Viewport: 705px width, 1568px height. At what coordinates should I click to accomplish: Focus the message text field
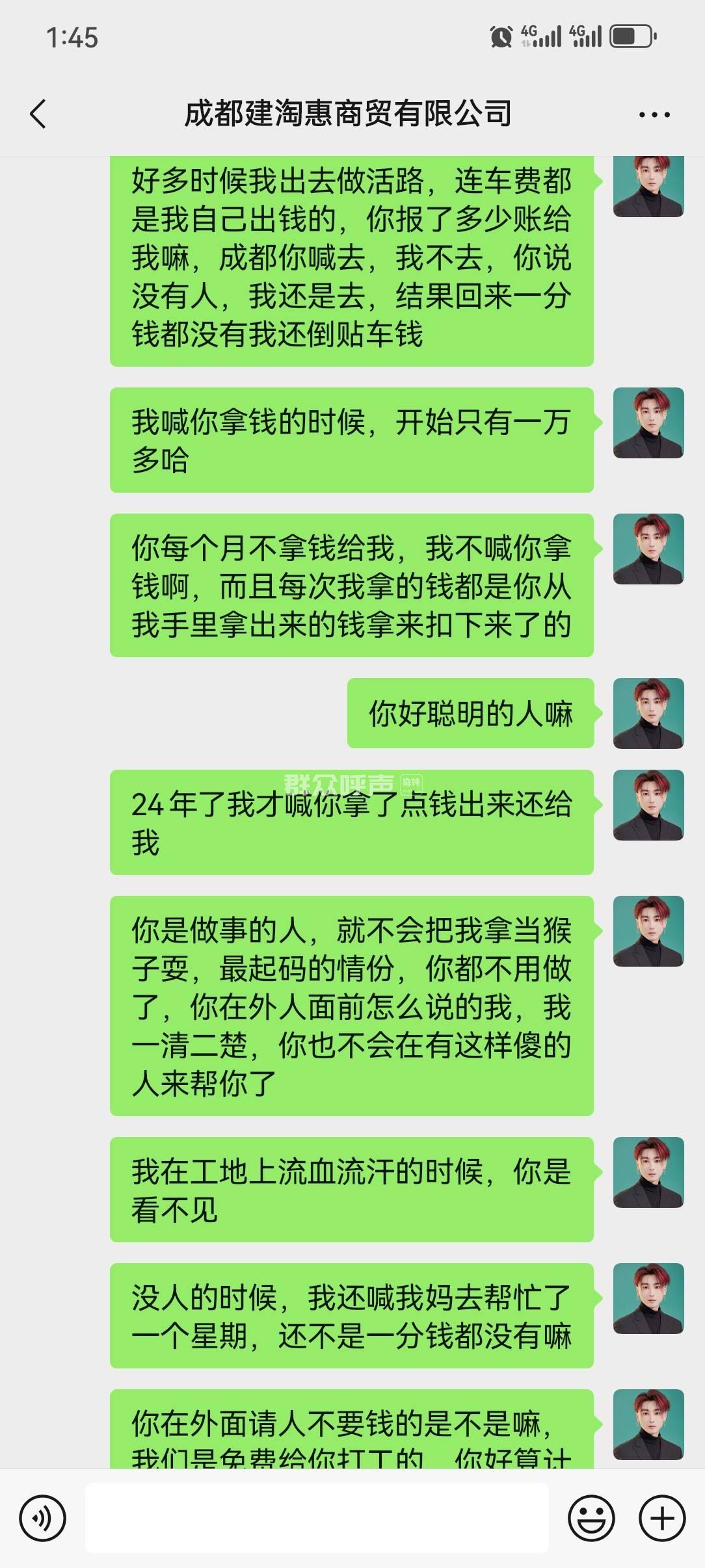point(317,1519)
